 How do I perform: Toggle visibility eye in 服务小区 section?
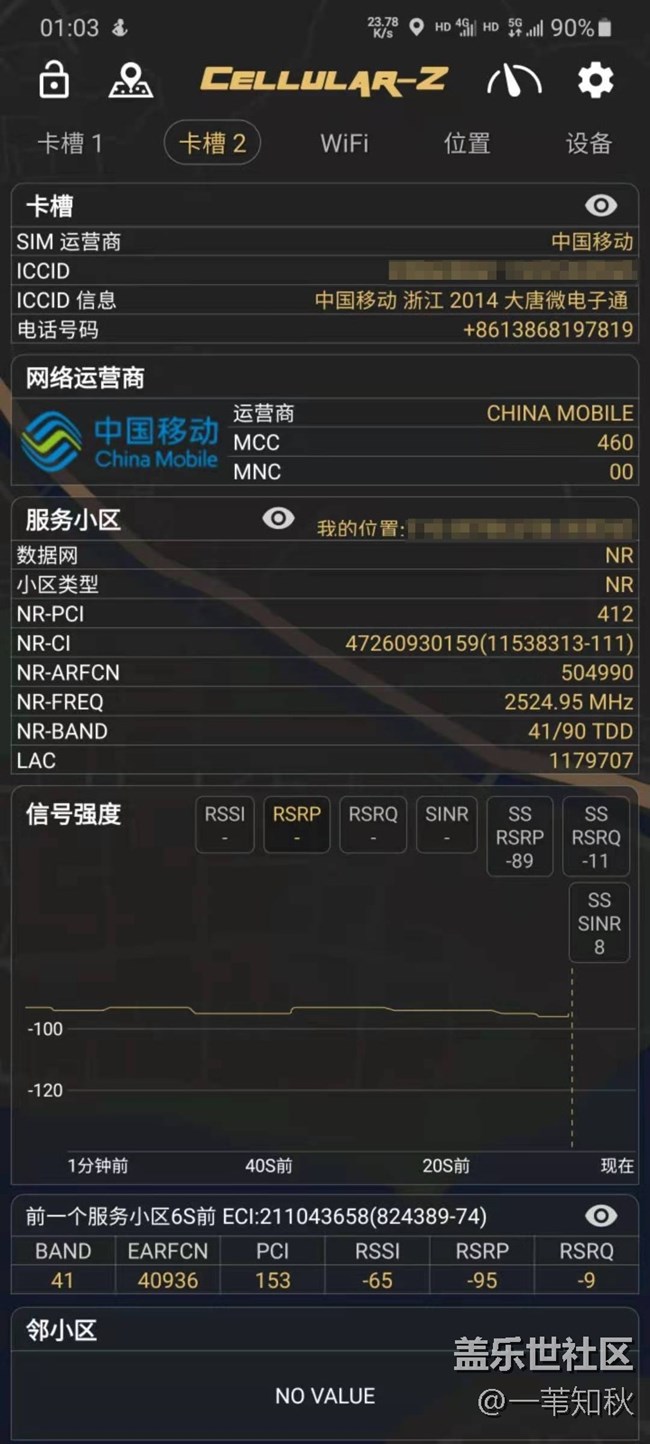(x=278, y=518)
